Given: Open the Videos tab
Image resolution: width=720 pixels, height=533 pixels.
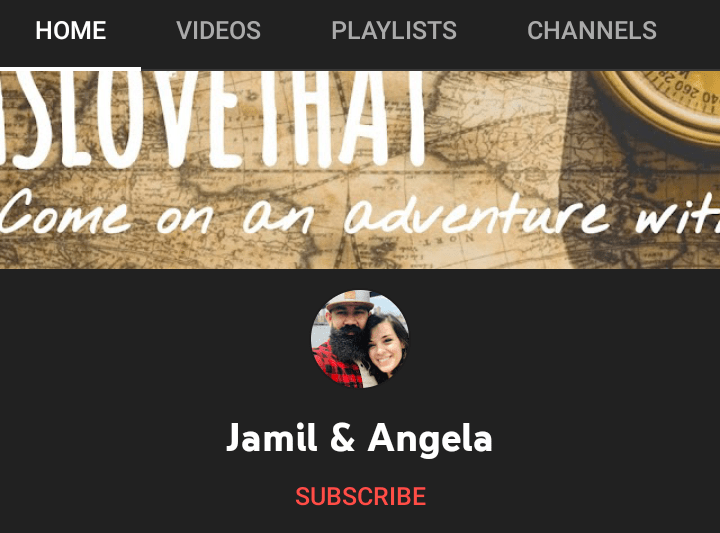Looking at the screenshot, I should pos(218,31).
